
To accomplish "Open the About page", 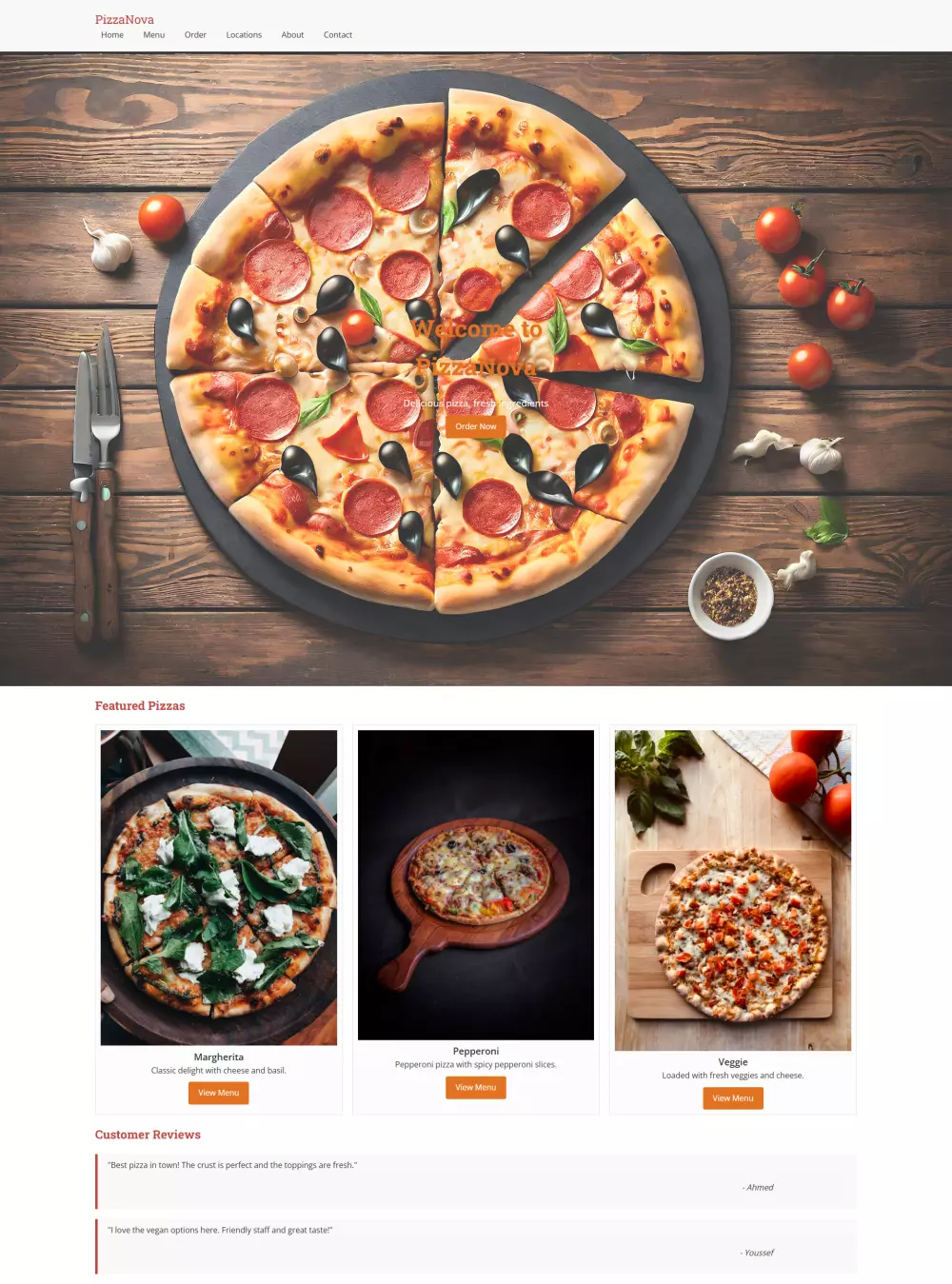I will (x=292, y=35).
